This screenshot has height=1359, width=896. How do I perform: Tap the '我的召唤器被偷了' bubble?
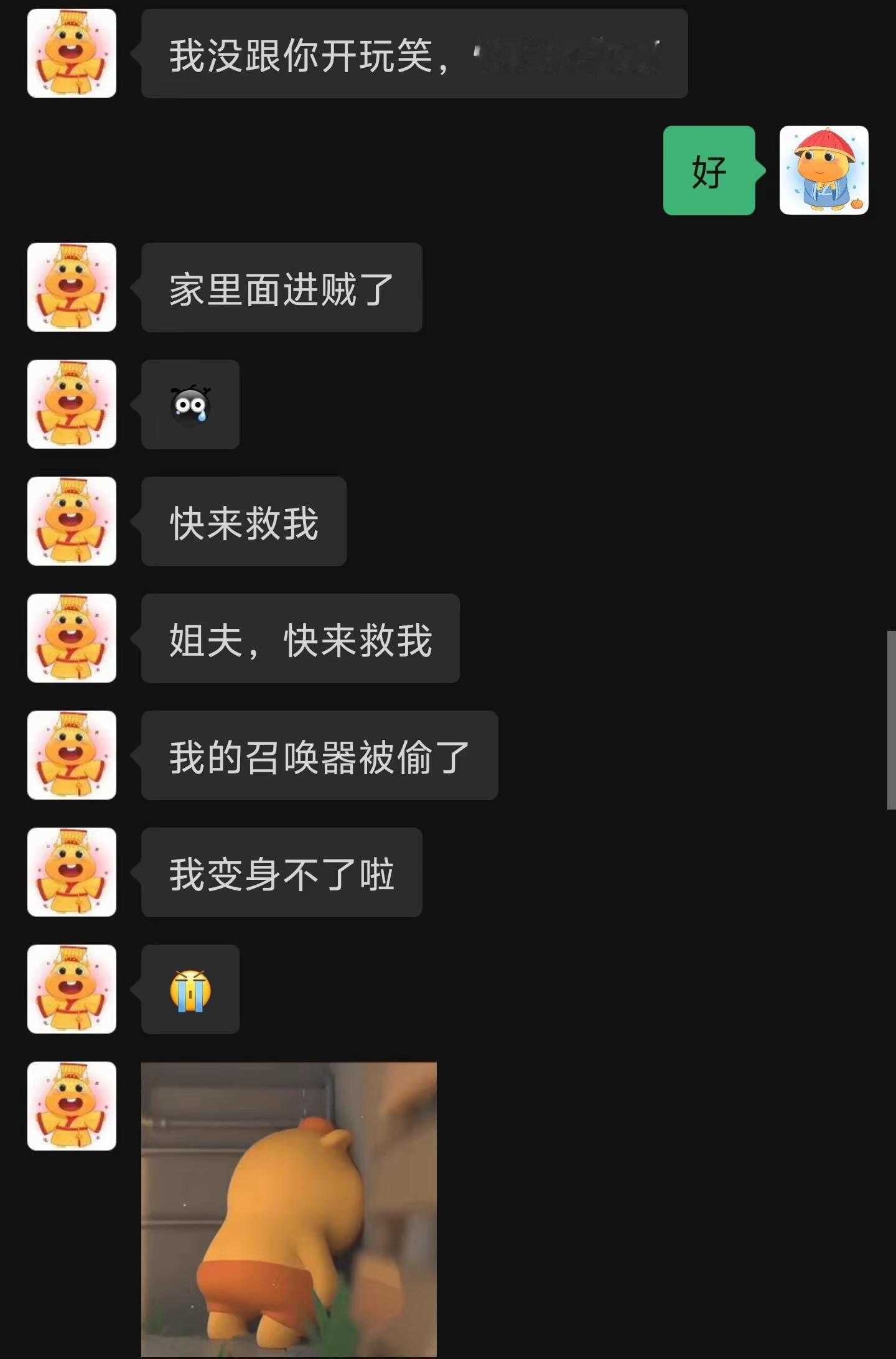coord(319,755)
